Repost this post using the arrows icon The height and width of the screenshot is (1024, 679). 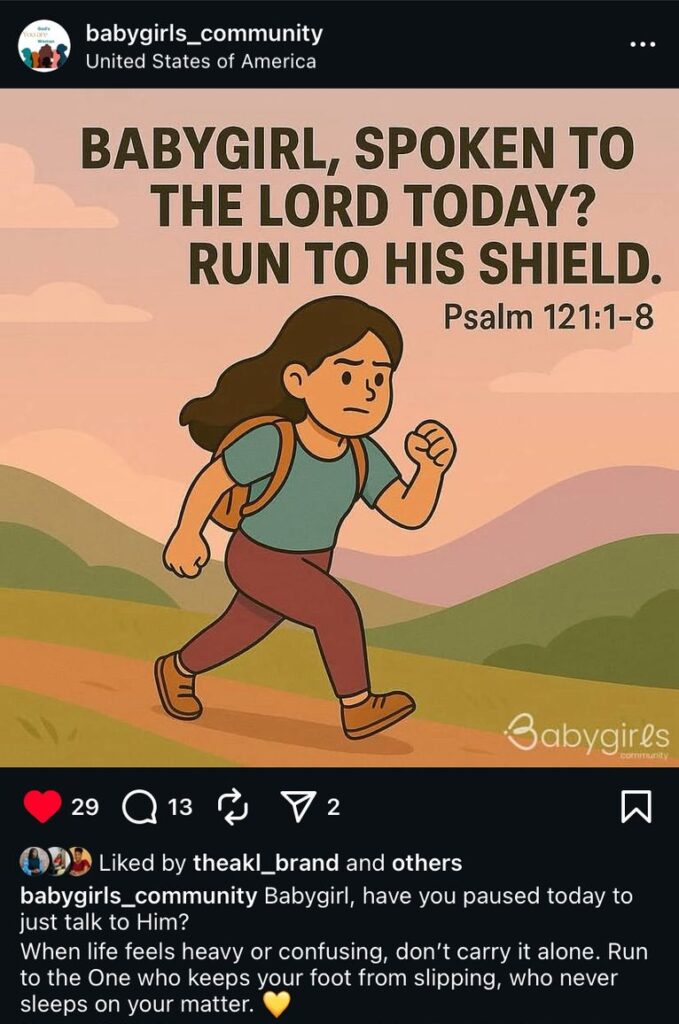[233, 806]
